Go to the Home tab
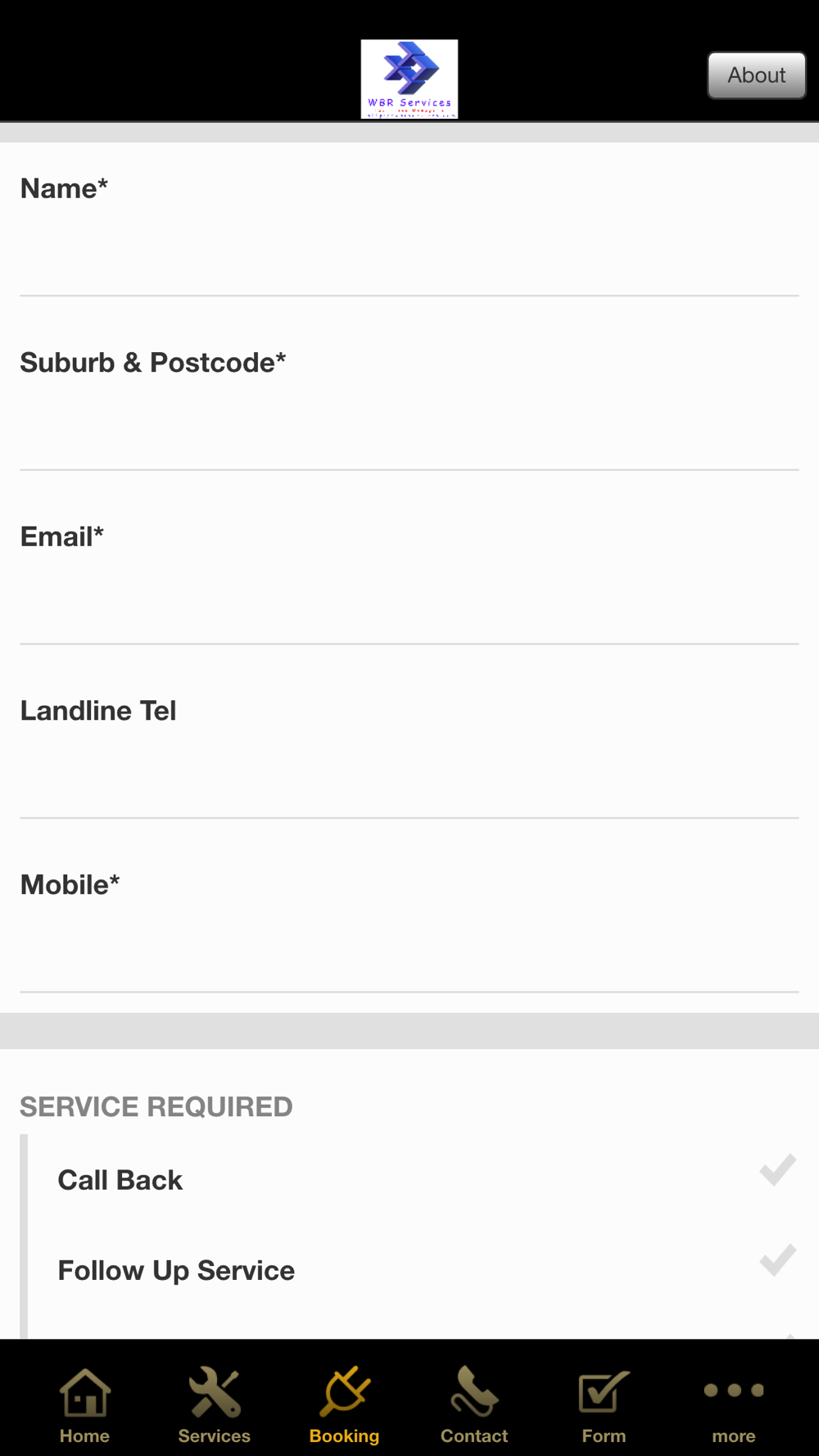Image resolution: width=819 pixels, height=1456 pixels. click(x=85, y=1405)
